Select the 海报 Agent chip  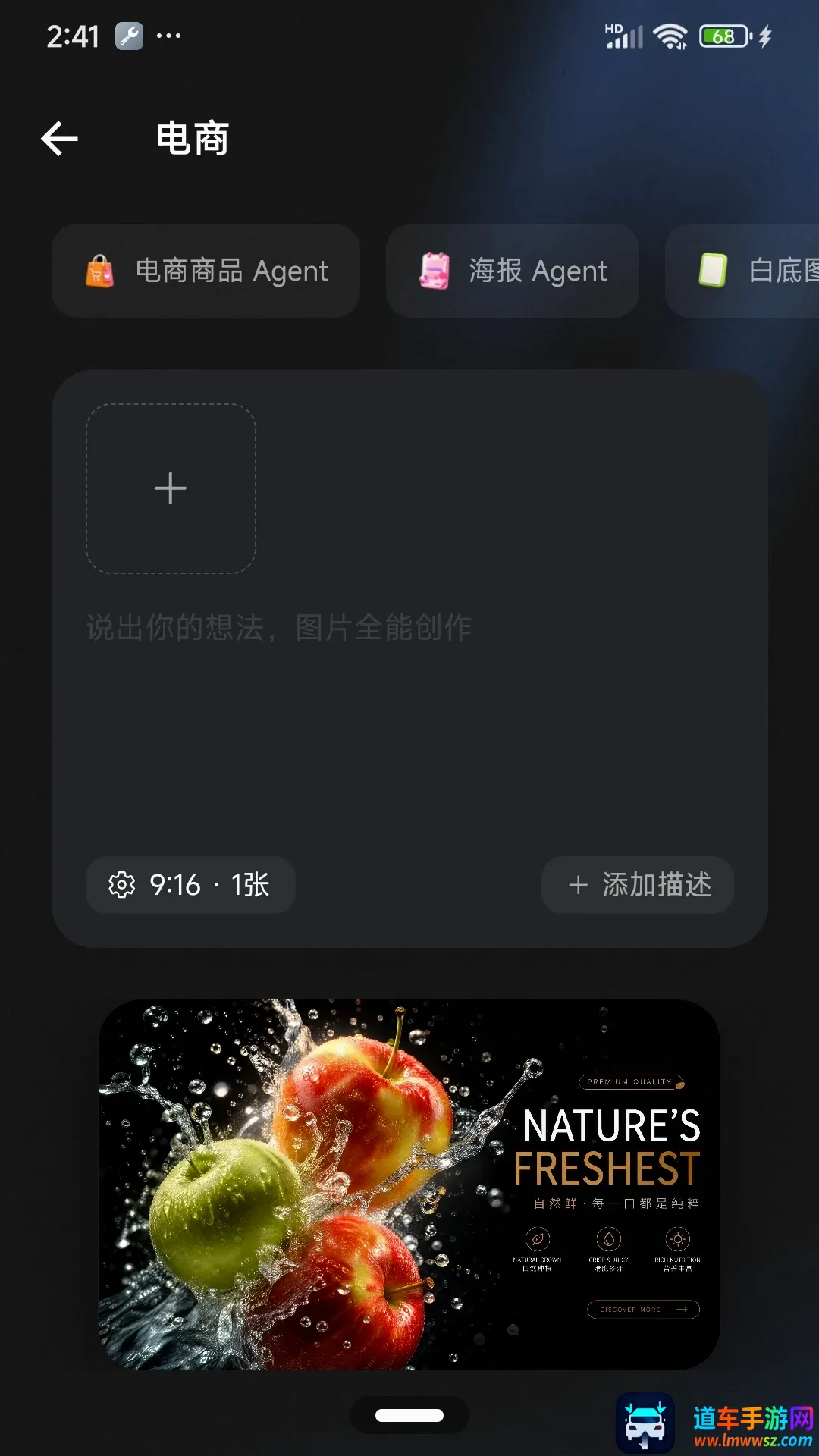point(513,271)
